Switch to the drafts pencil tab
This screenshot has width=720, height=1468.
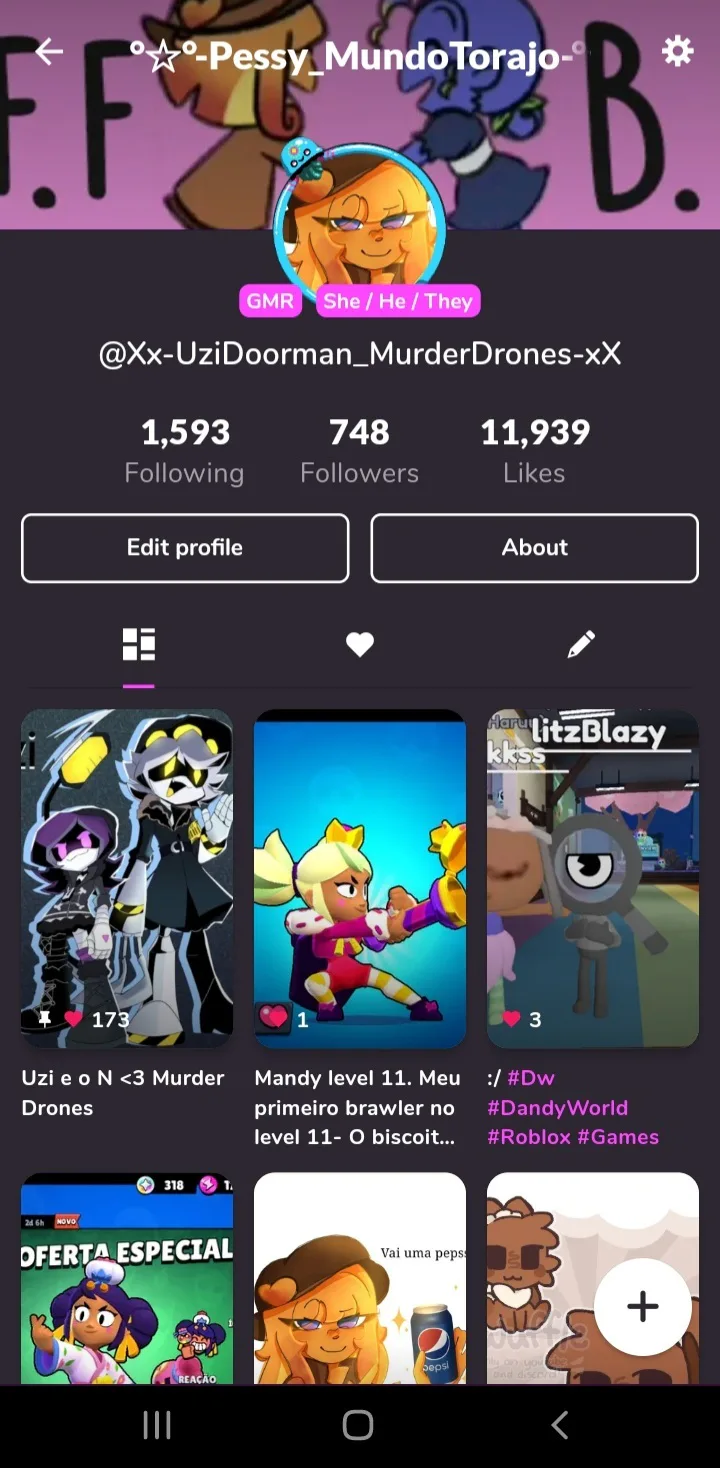(581, 645)
